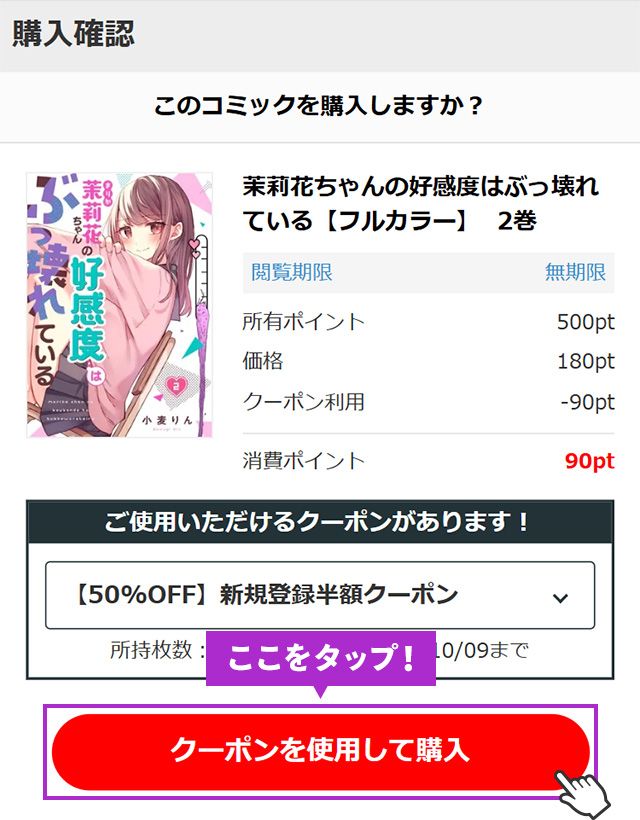
Task: Open the 50%OFF coupon dropdown
Action: [x=320, y=595]
